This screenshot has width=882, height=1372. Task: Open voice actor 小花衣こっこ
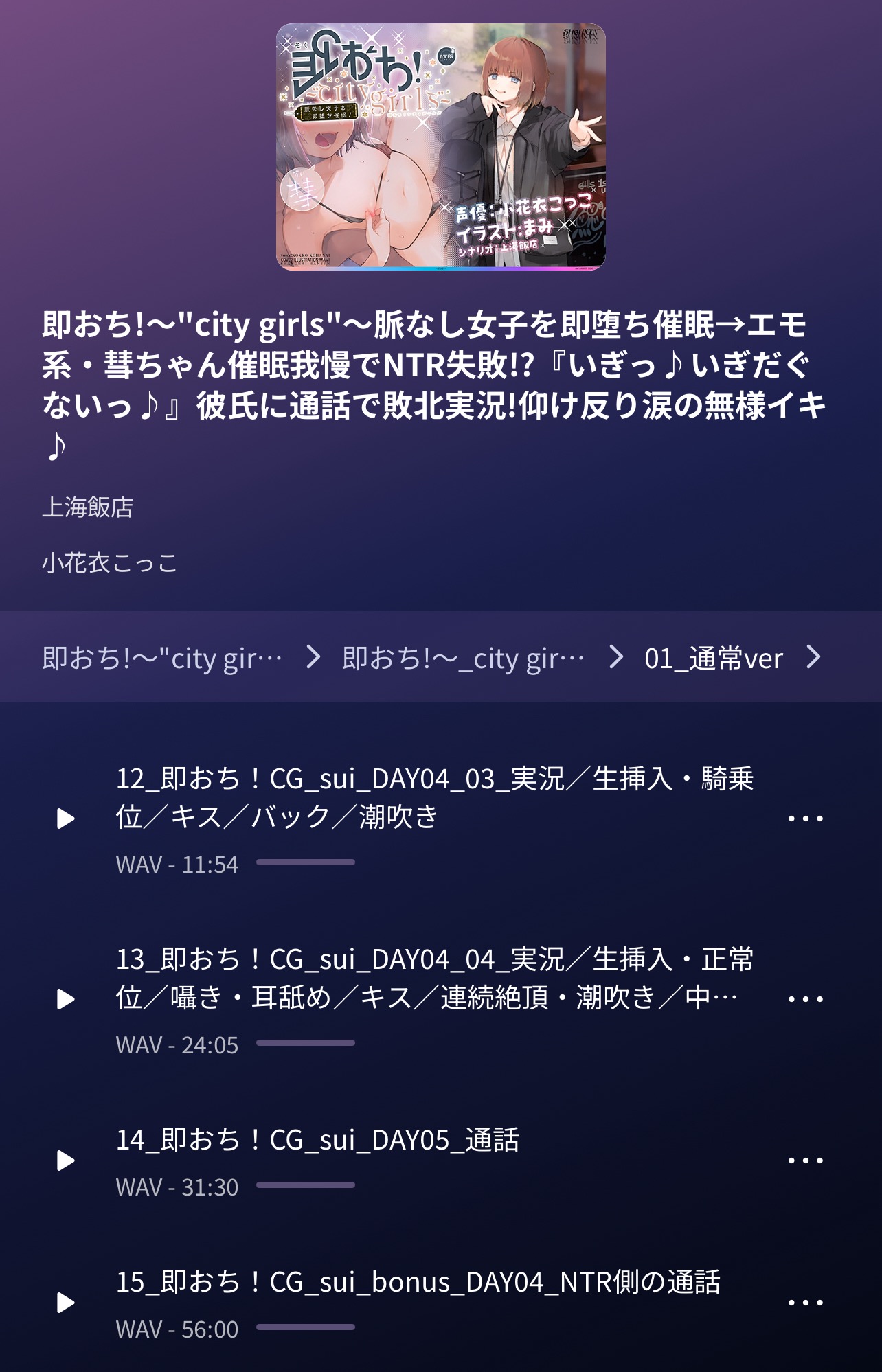pyautogui.click(x=110, y=563)
